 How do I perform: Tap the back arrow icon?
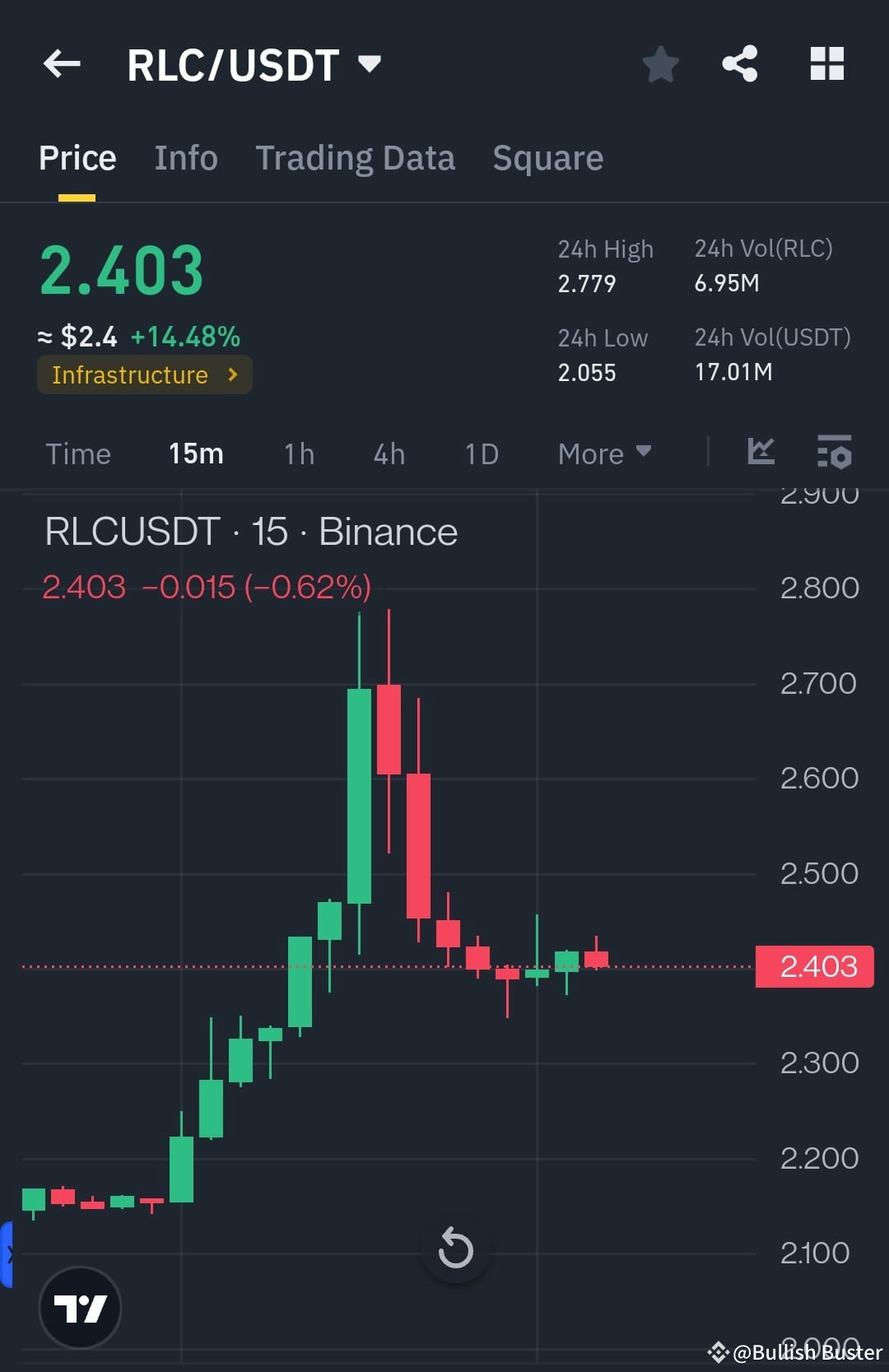(62, 64)
